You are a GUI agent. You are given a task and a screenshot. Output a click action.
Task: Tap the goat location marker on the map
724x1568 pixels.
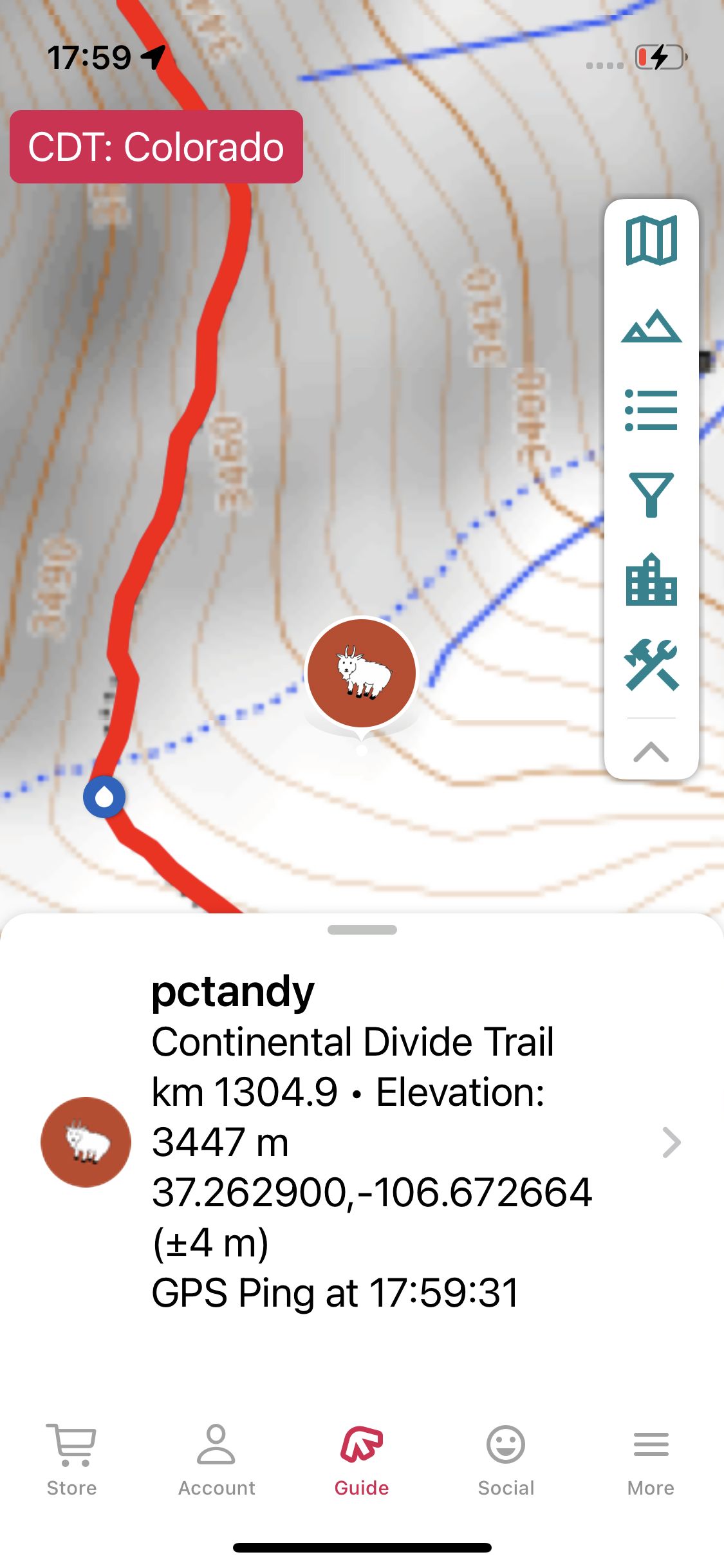pos(362,673)
